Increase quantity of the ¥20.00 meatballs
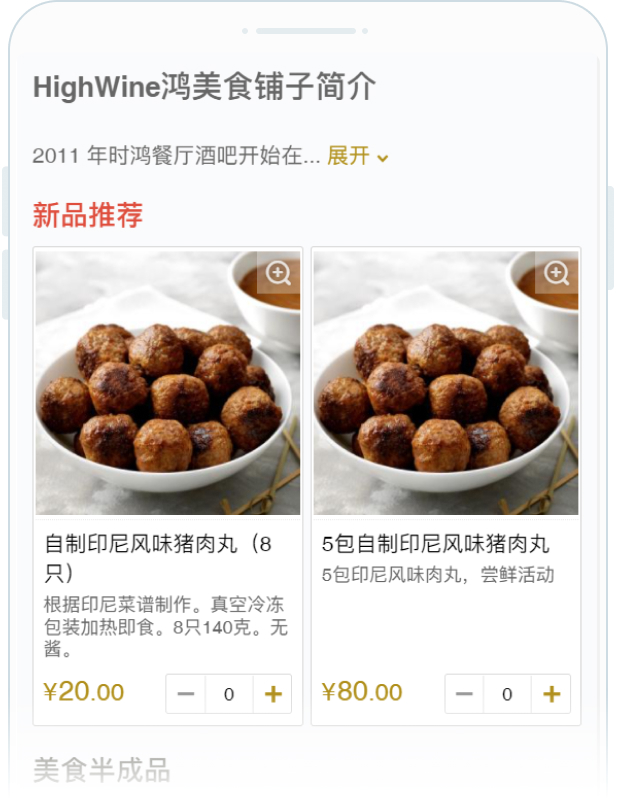This screenshot has height=800, width=620. 272,693
